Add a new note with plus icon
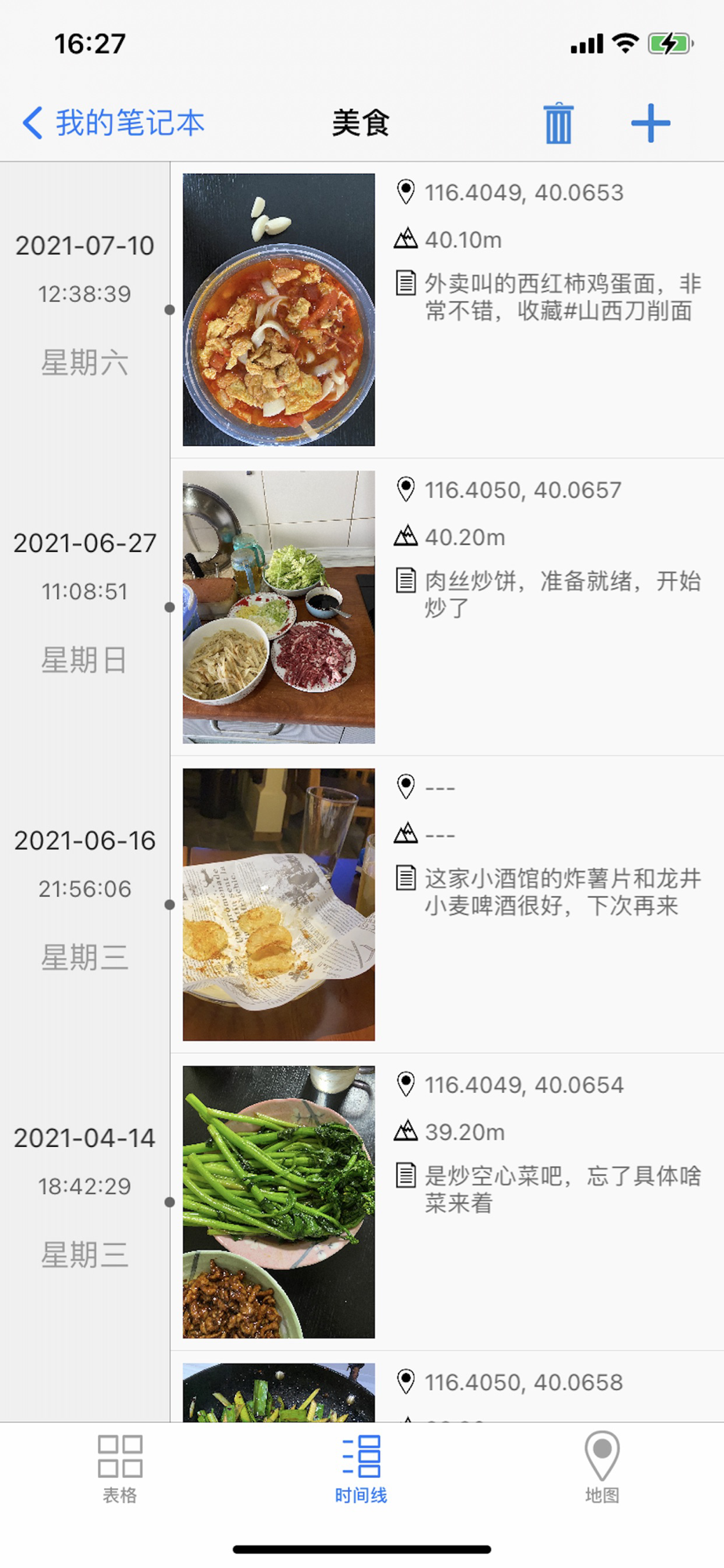Image resolution: width=724 pixels, height=1568 pixels. 650,123
